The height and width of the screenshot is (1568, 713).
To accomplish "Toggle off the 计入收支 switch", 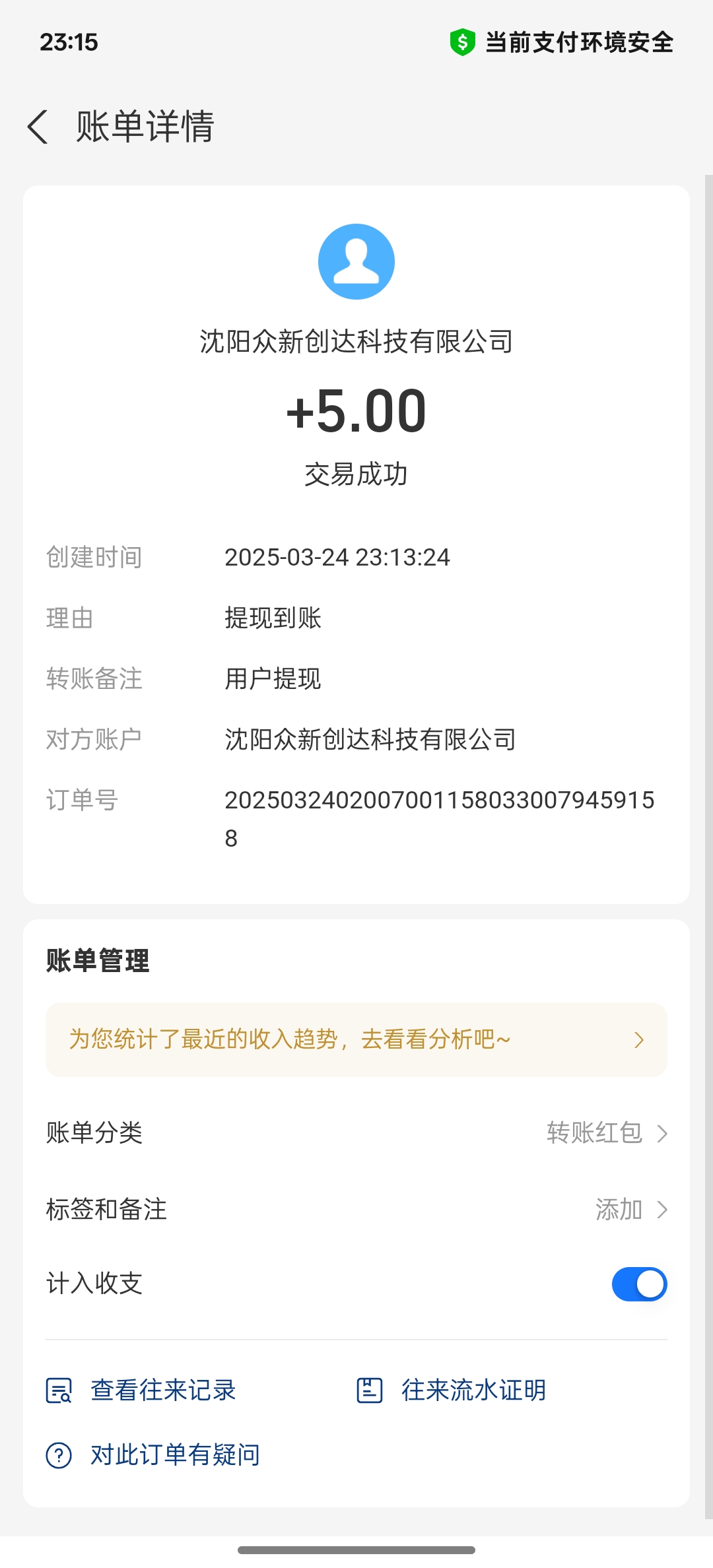I will pos(639,1284).
